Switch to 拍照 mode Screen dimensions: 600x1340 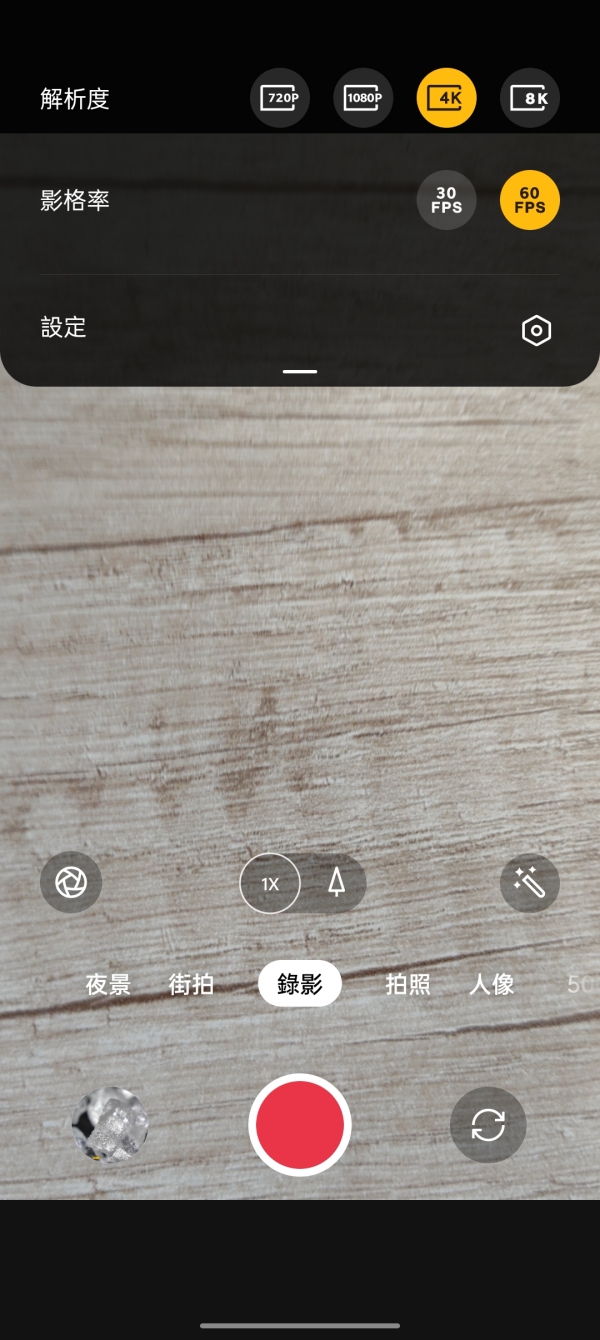(408, 984)
